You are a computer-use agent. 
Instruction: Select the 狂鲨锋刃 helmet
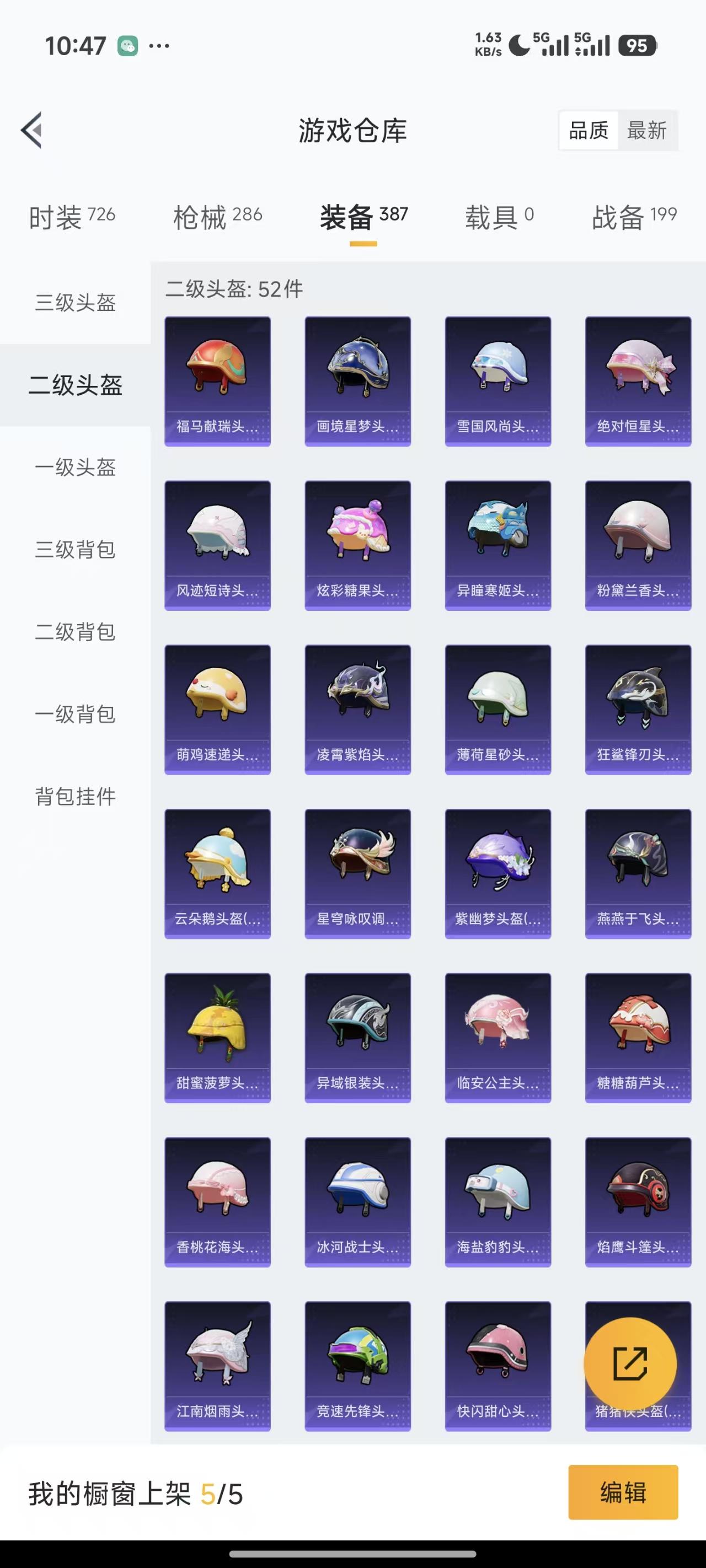point(638,708)
